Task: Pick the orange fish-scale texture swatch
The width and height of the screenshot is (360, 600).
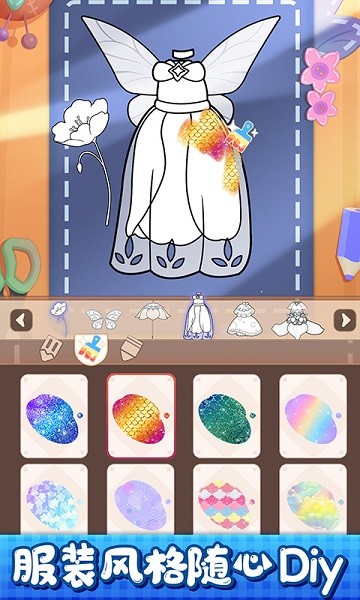Action: [141, 416]
